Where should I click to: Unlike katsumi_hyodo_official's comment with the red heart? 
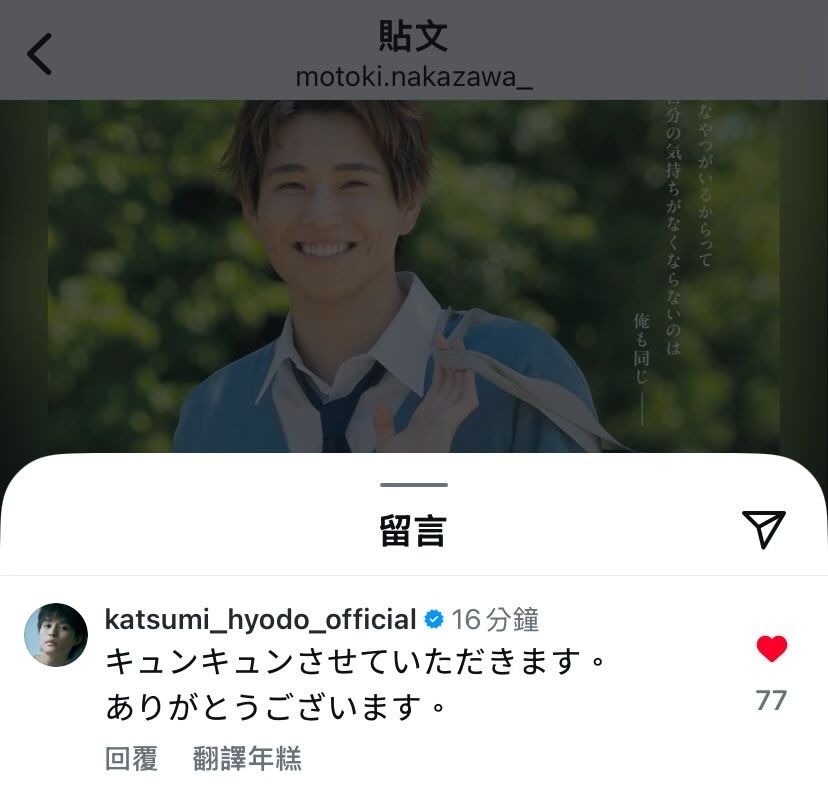(x=771, y=650)
